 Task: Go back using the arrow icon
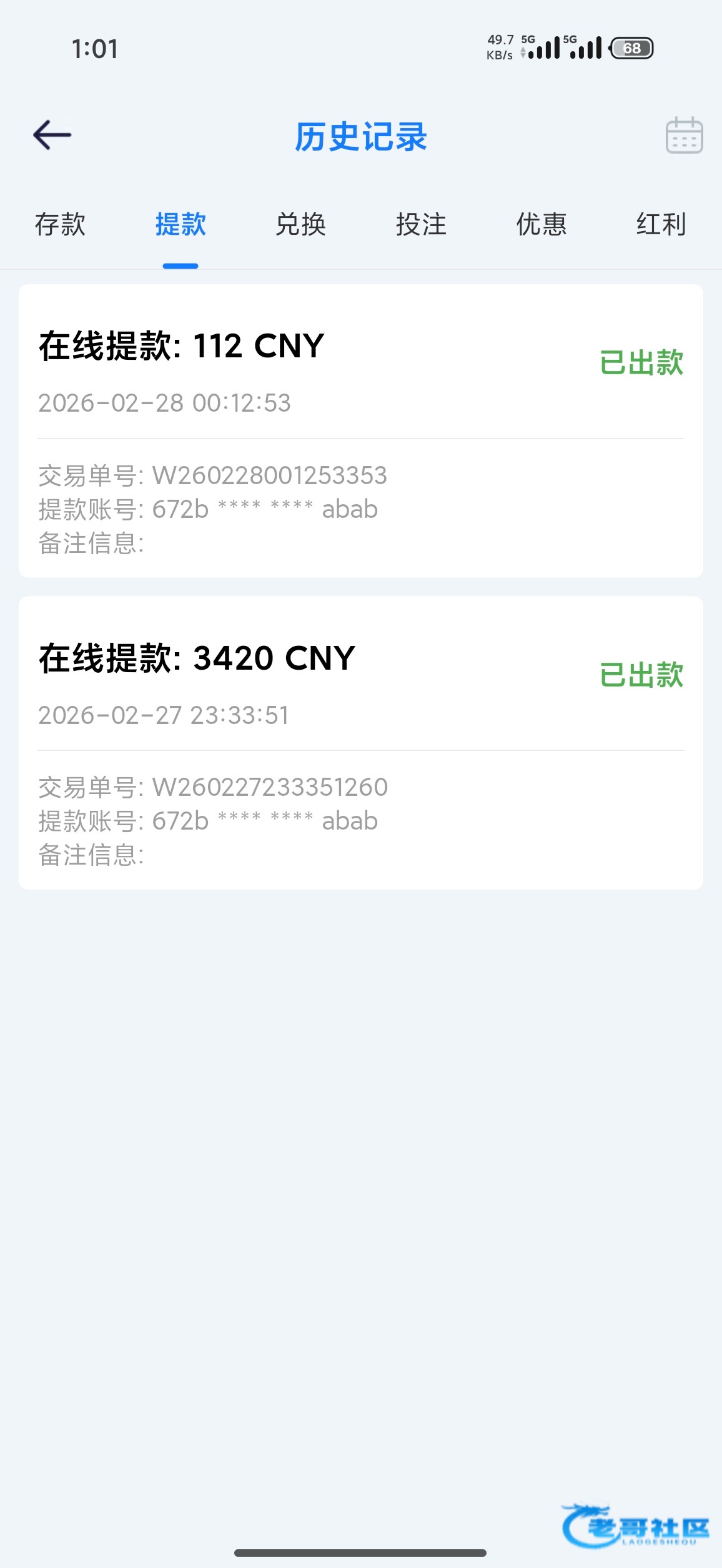pos(52,136)
